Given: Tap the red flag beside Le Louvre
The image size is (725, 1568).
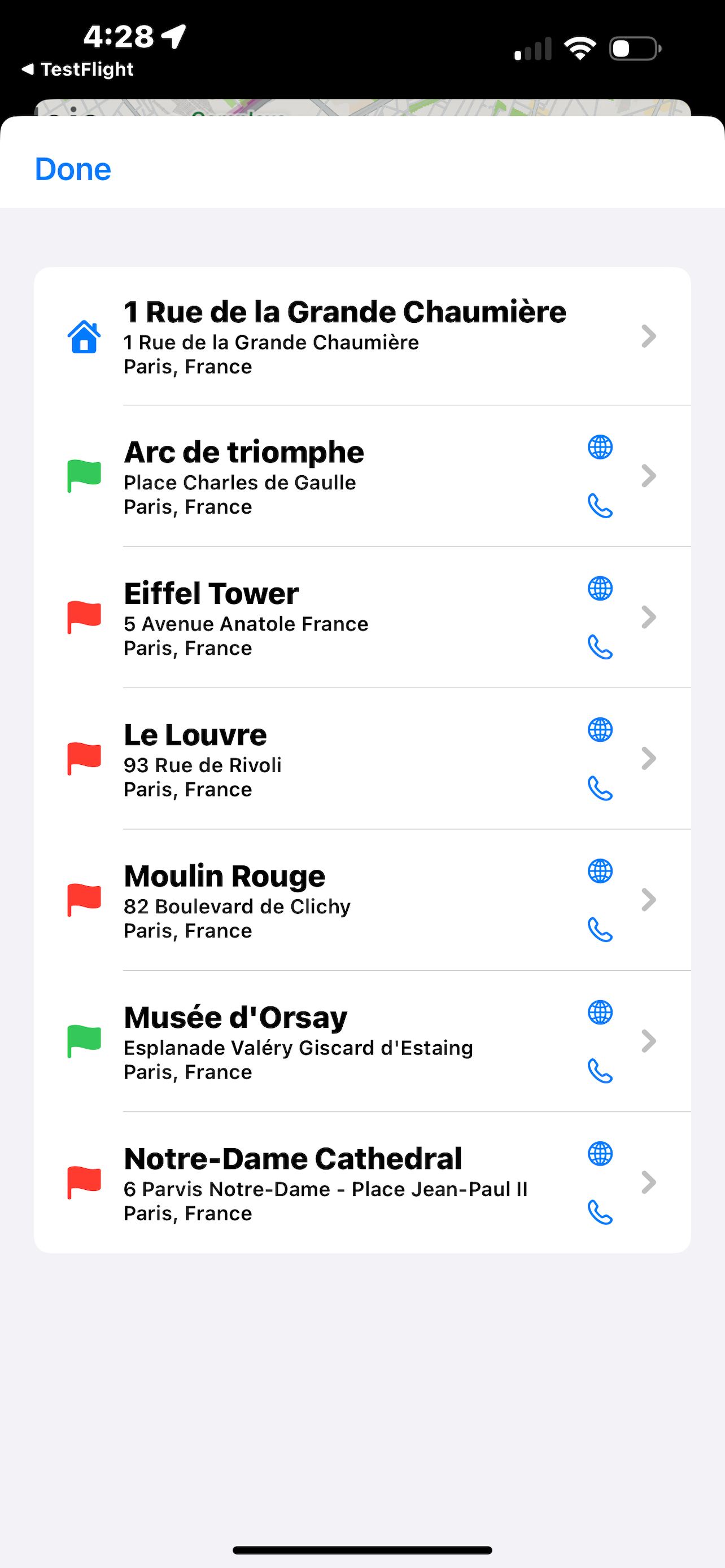Looking at the screenshot, I should [84, 758].
